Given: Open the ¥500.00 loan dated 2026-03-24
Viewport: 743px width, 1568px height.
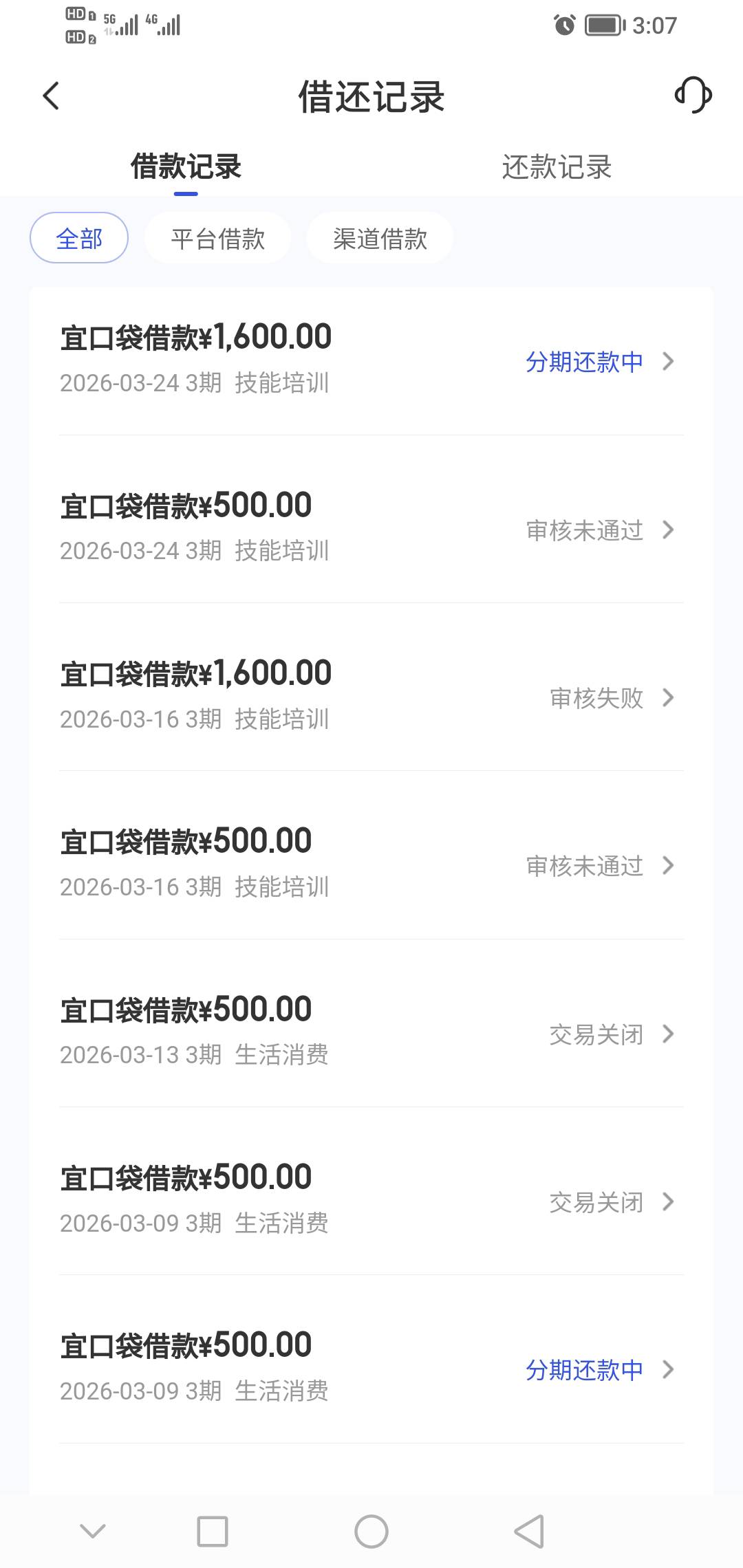Looking at the screenshot, I should [371, 527].
